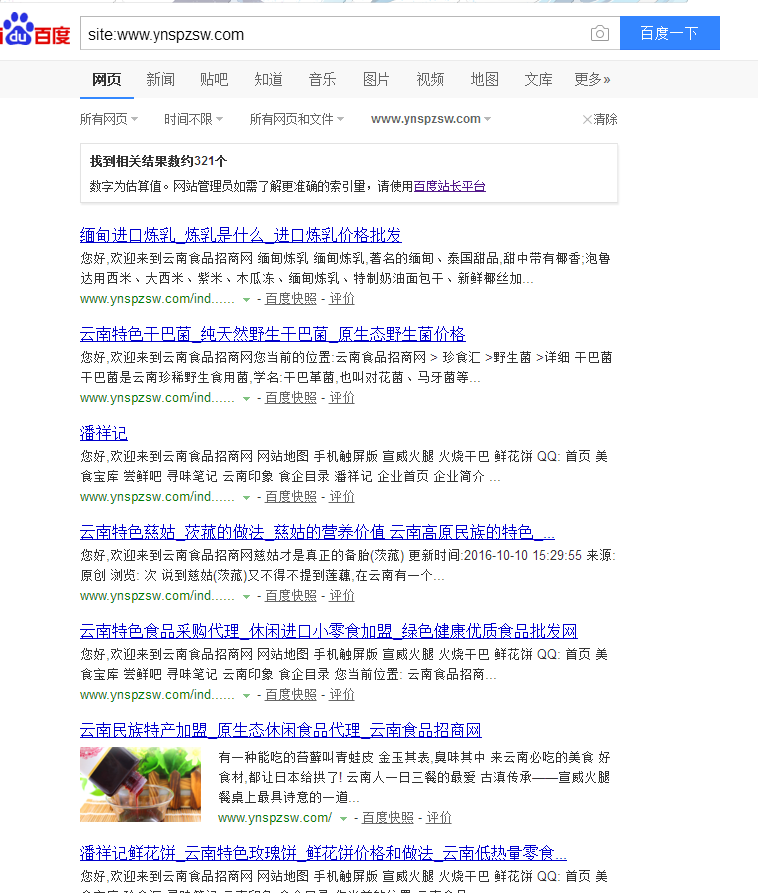The image size is (758, 893).
Task: Switch to the 视频 tab
Action: (430, 80)
